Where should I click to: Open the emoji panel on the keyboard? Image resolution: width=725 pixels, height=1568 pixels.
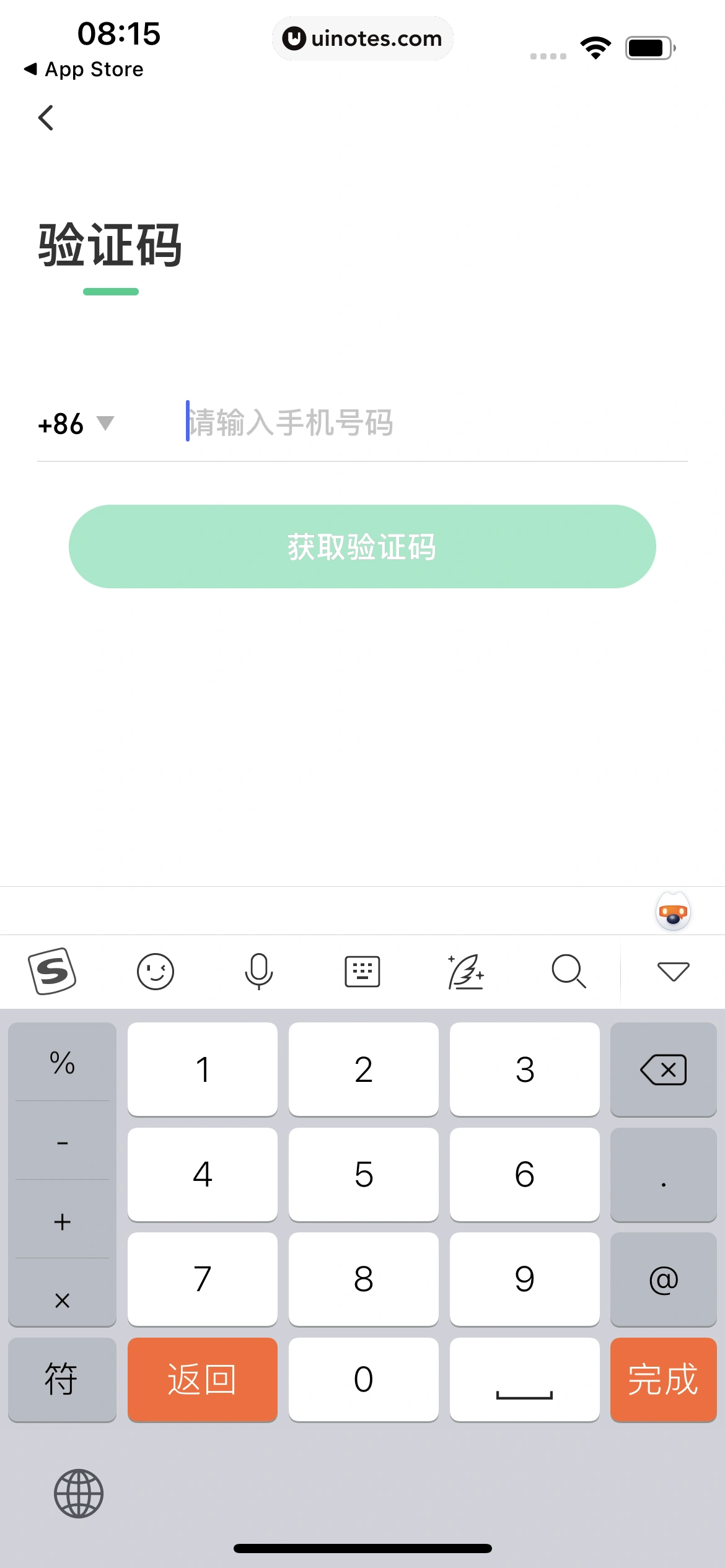(155, 971)
